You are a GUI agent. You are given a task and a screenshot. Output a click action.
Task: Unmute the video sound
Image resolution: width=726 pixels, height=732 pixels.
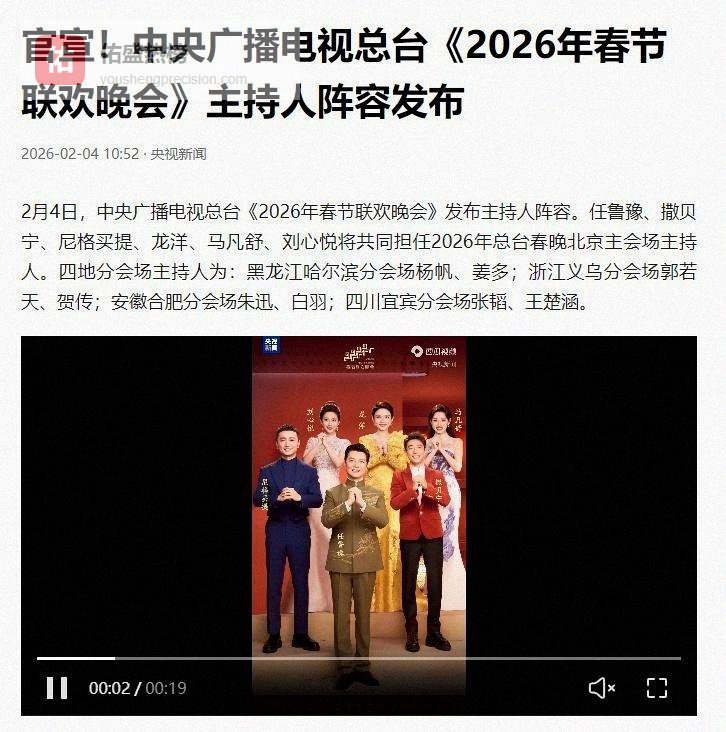tap(601, 688)
